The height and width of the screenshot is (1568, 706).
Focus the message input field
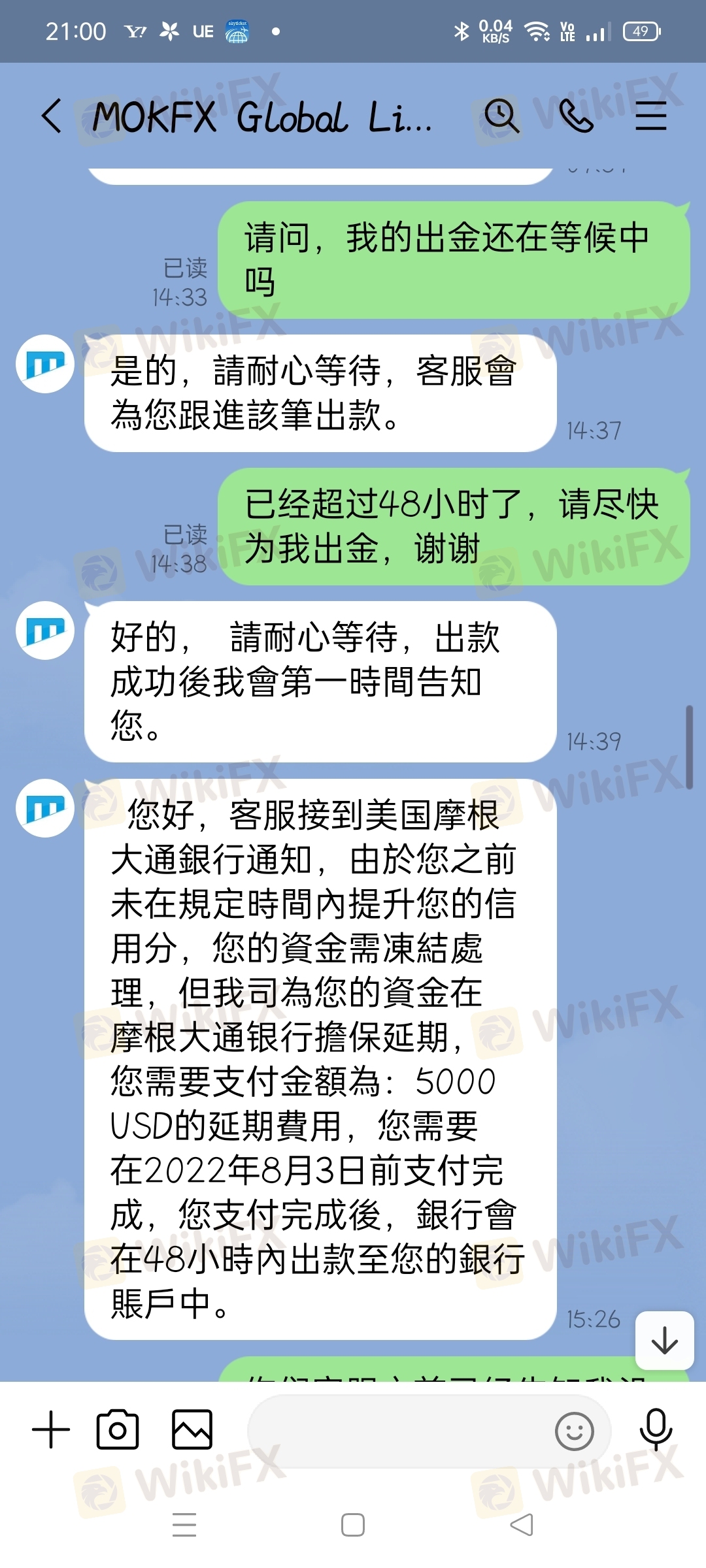tap(399, 1431)
